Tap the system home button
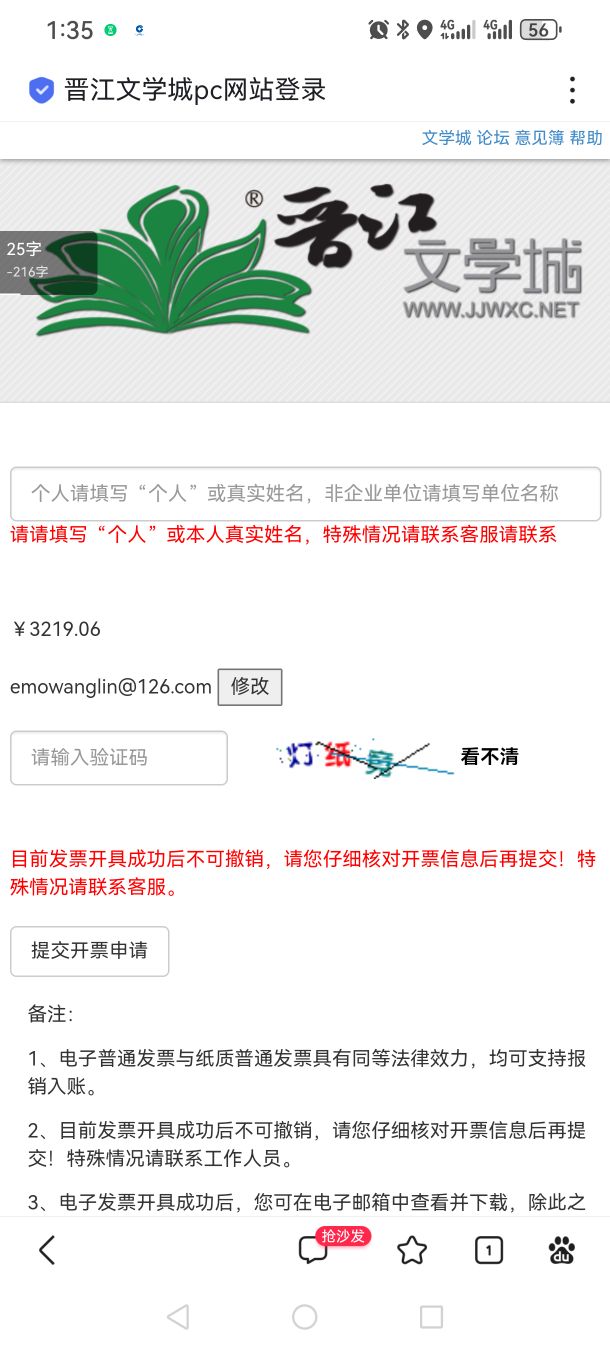This screenshot has width=610, height=1350. point(305,1317)
